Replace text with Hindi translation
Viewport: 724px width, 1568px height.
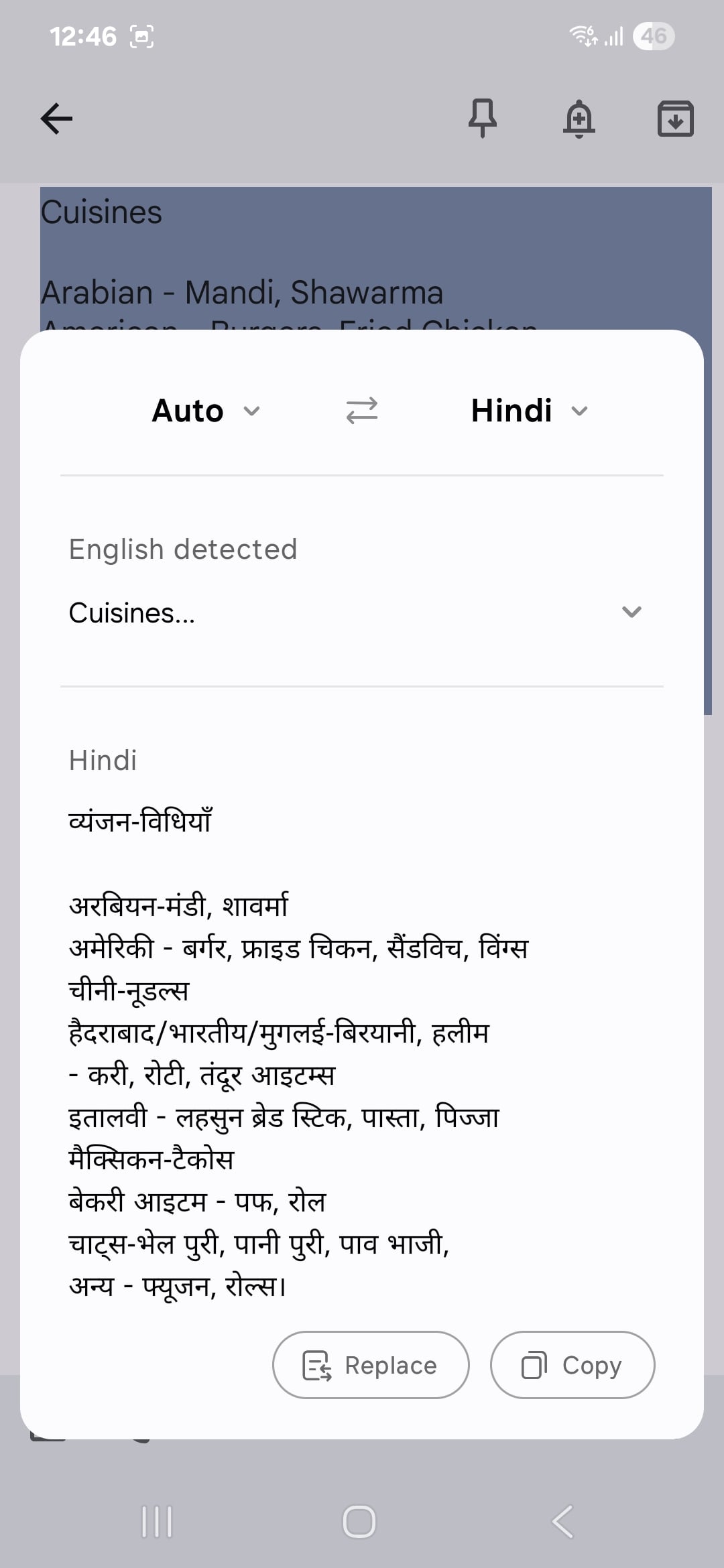tap(371, 1365)
